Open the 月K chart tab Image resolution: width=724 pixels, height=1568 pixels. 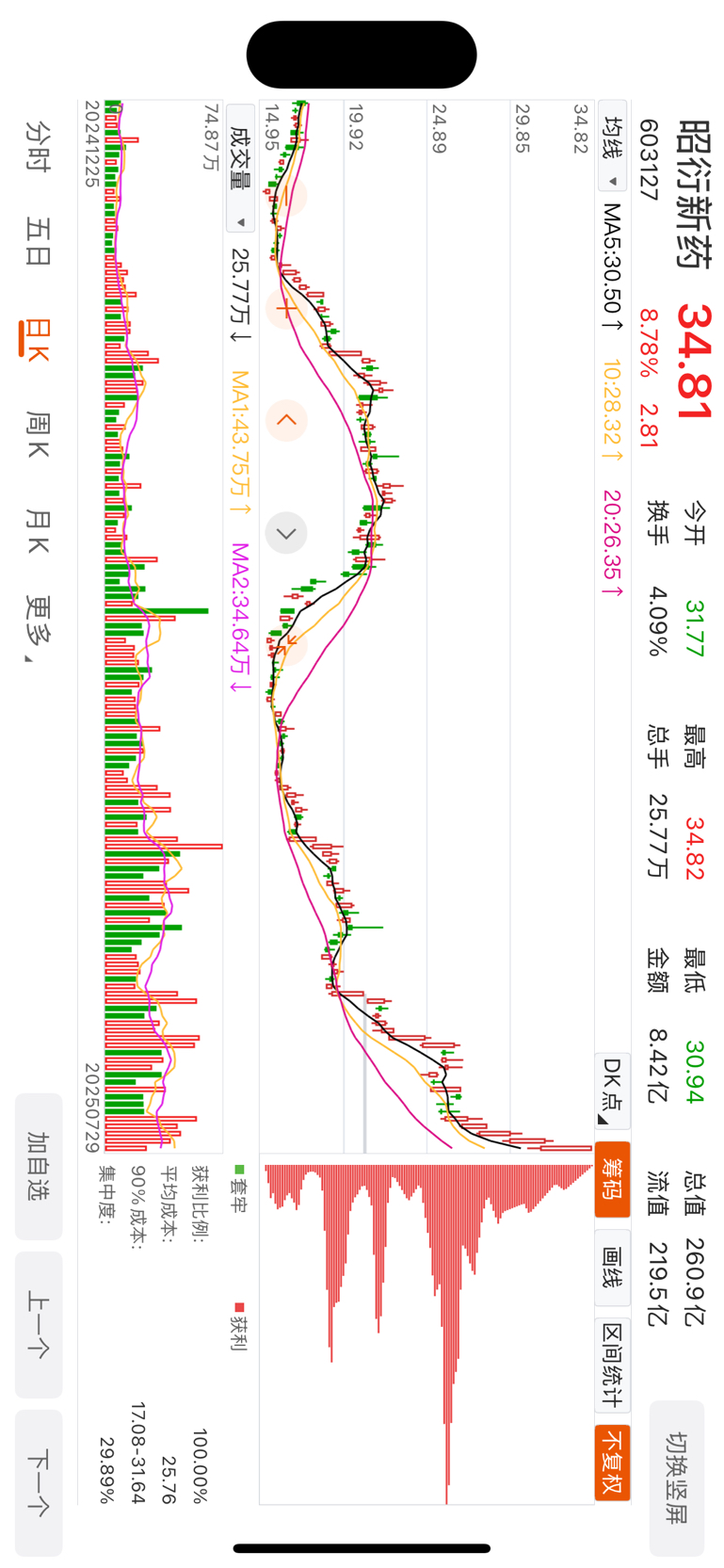(39, 531)
